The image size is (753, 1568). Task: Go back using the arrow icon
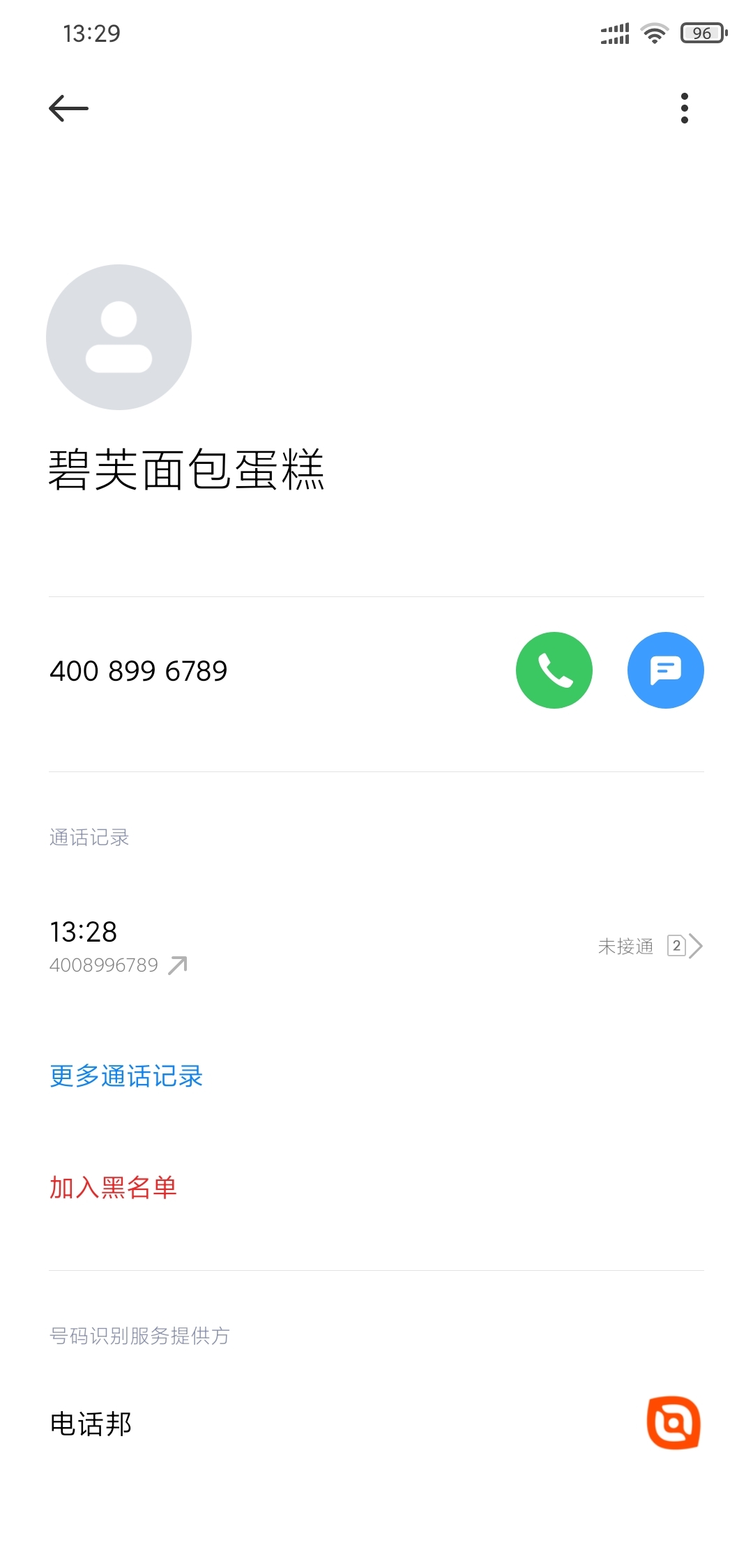68,108
